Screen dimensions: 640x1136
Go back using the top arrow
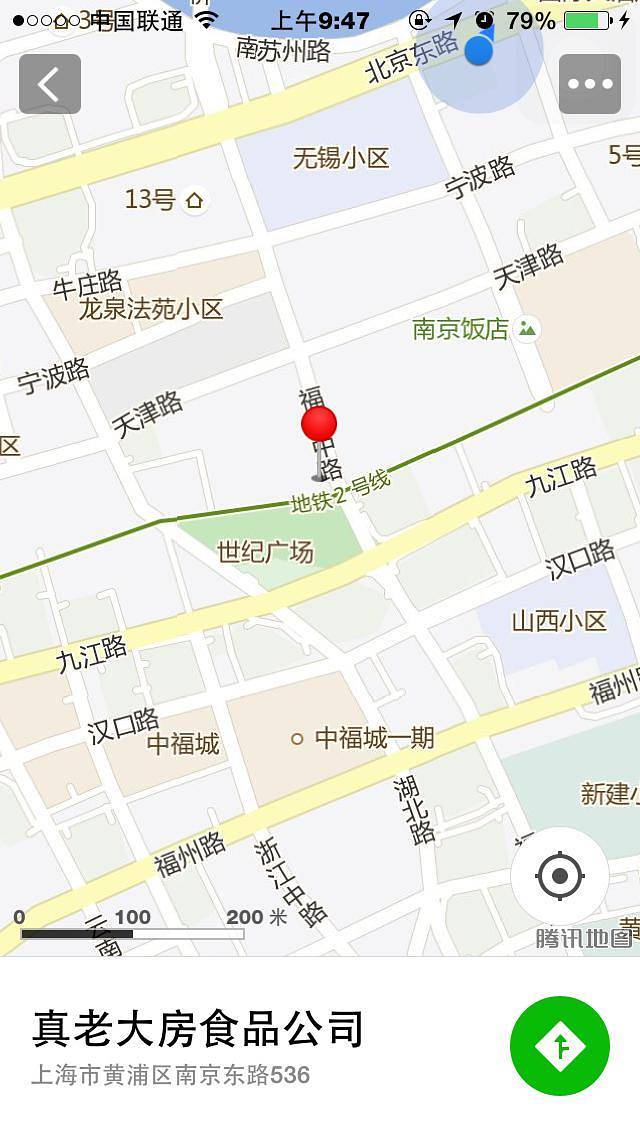tap(50, 84)
